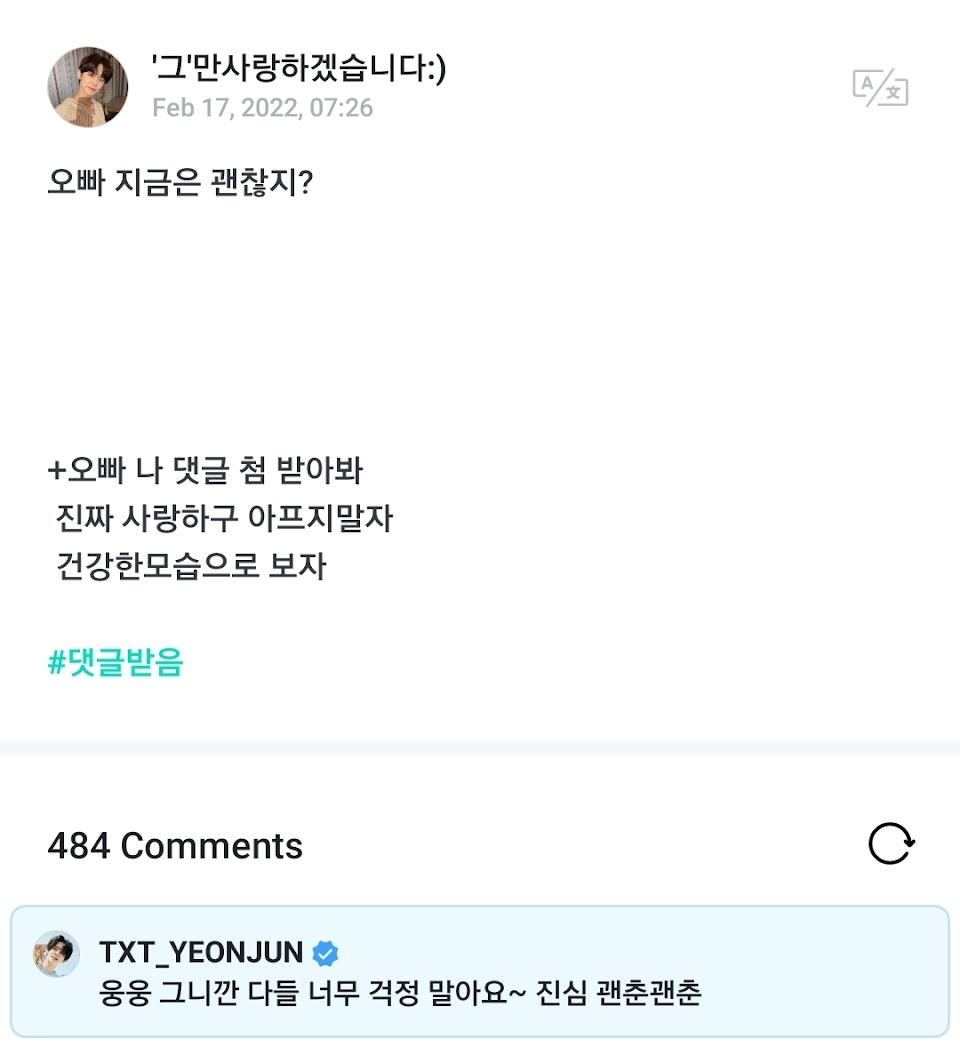The width and height of the screenshot is (960, 1055).
Task: View TXT_YEONJUN's profile avatar
Action: click(57, 954)
